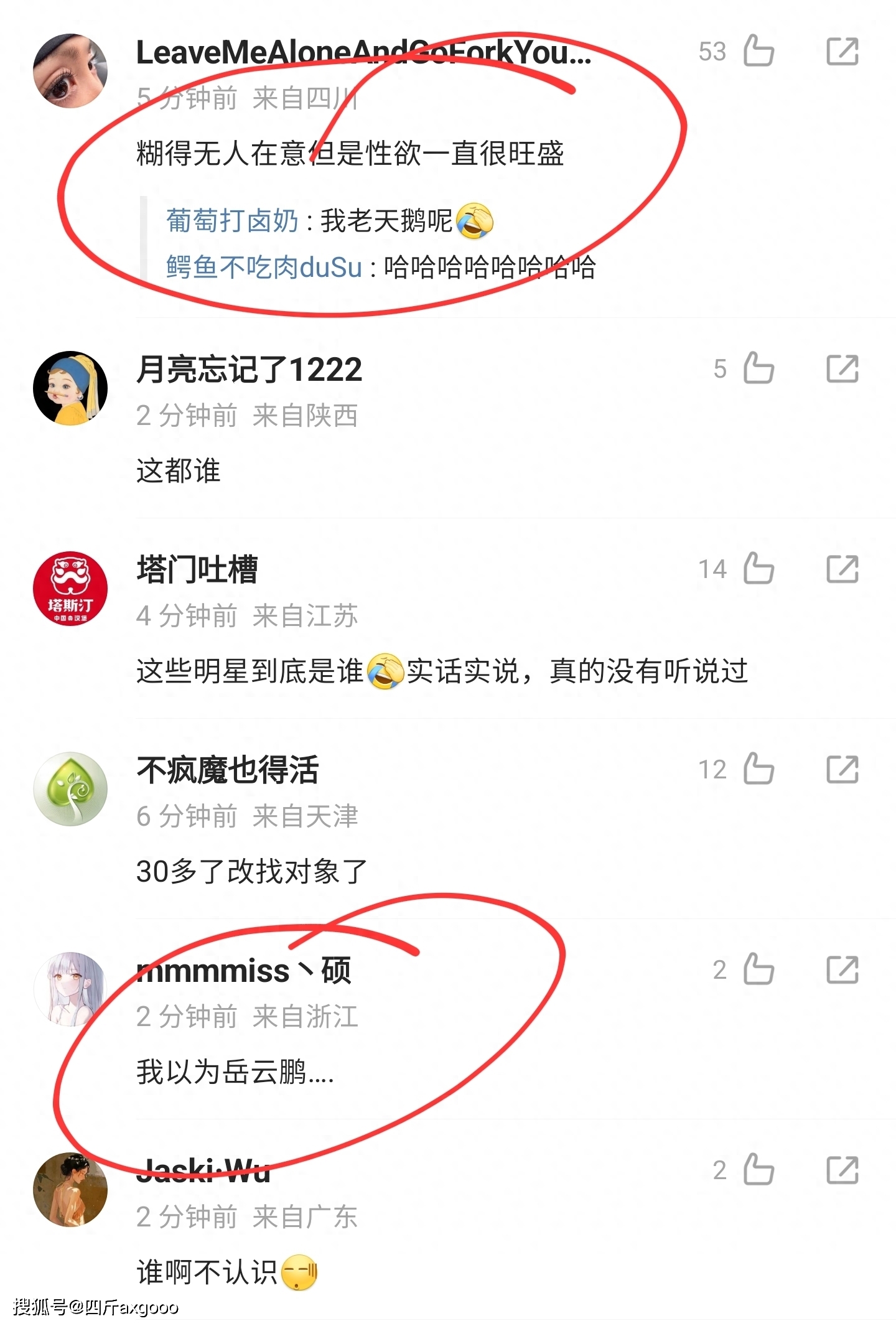Like Jaski-Wu's comment

pos(758,1170)
